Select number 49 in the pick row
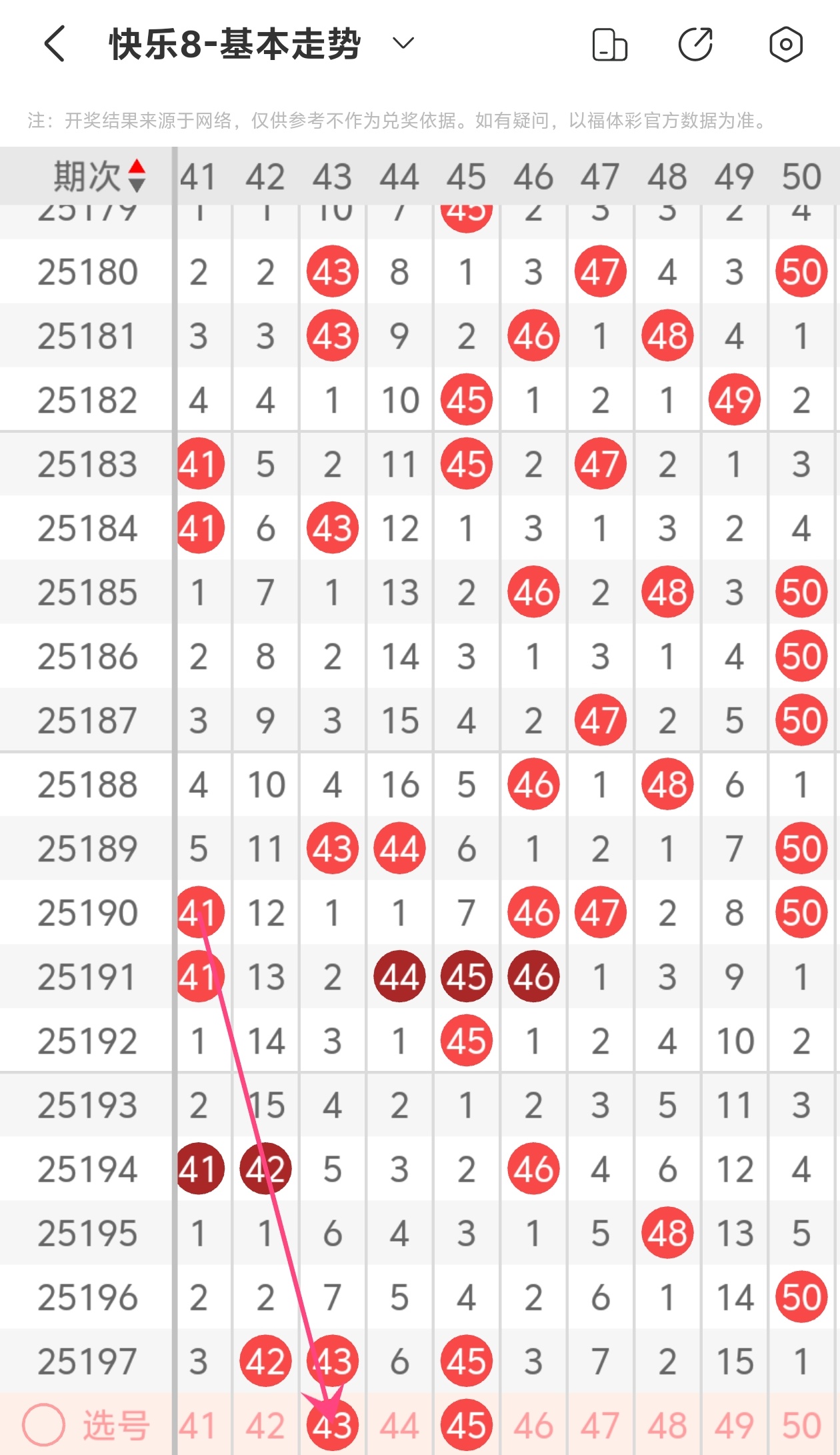 [734, 1426]
